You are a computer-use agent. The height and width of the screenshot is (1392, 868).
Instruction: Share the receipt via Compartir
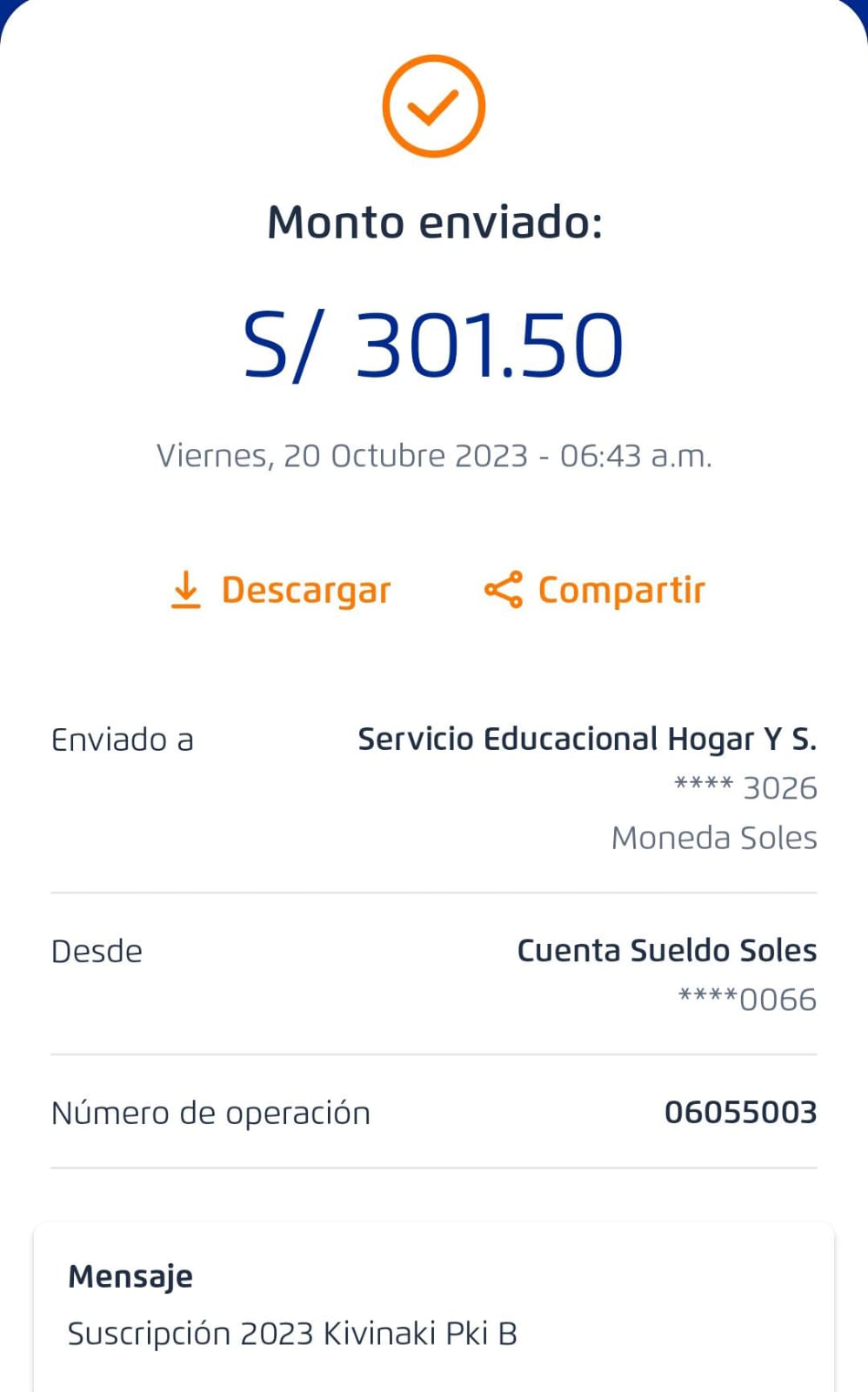pos(595,590)
